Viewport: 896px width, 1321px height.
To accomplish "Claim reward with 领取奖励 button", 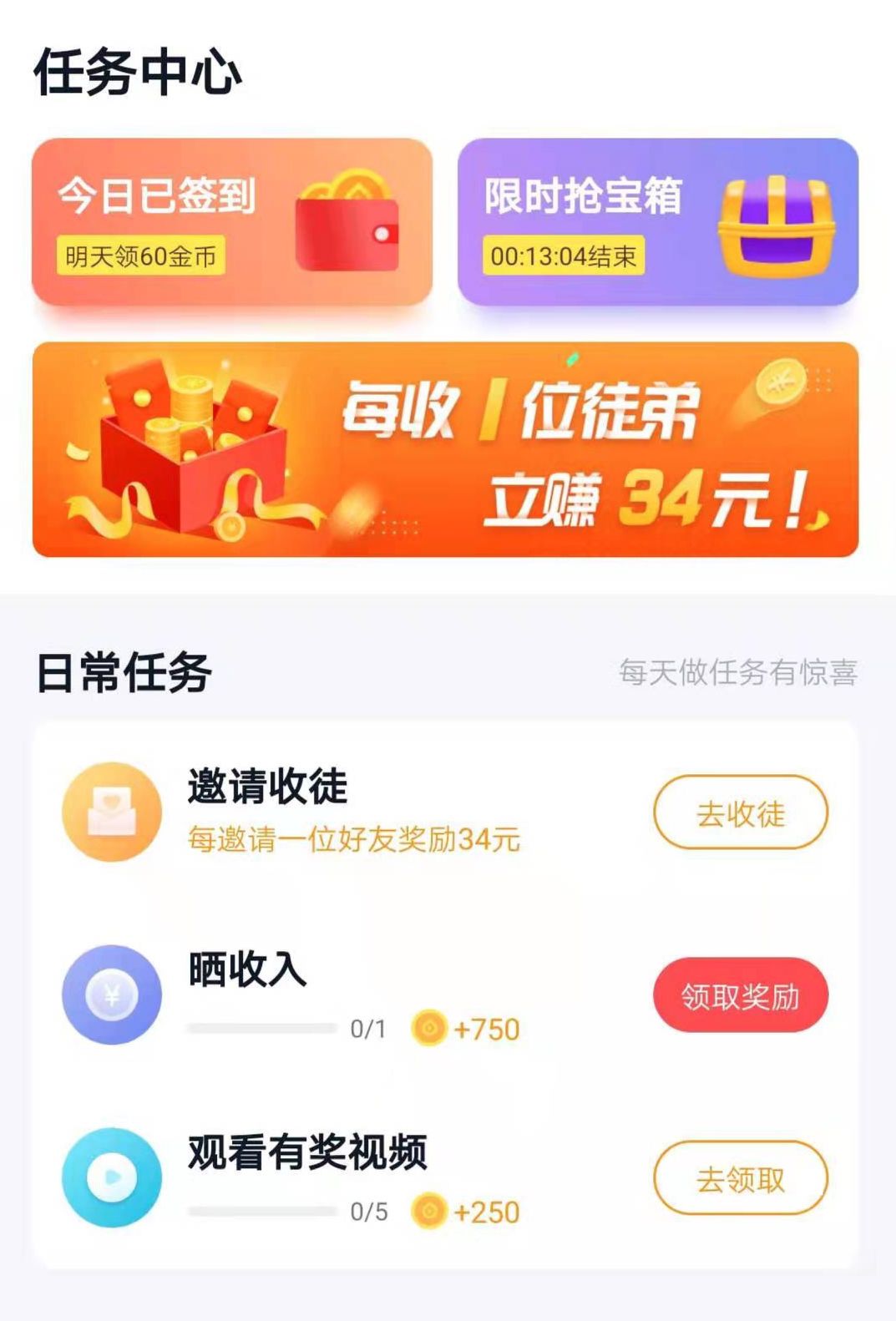I will pos(740,995).
